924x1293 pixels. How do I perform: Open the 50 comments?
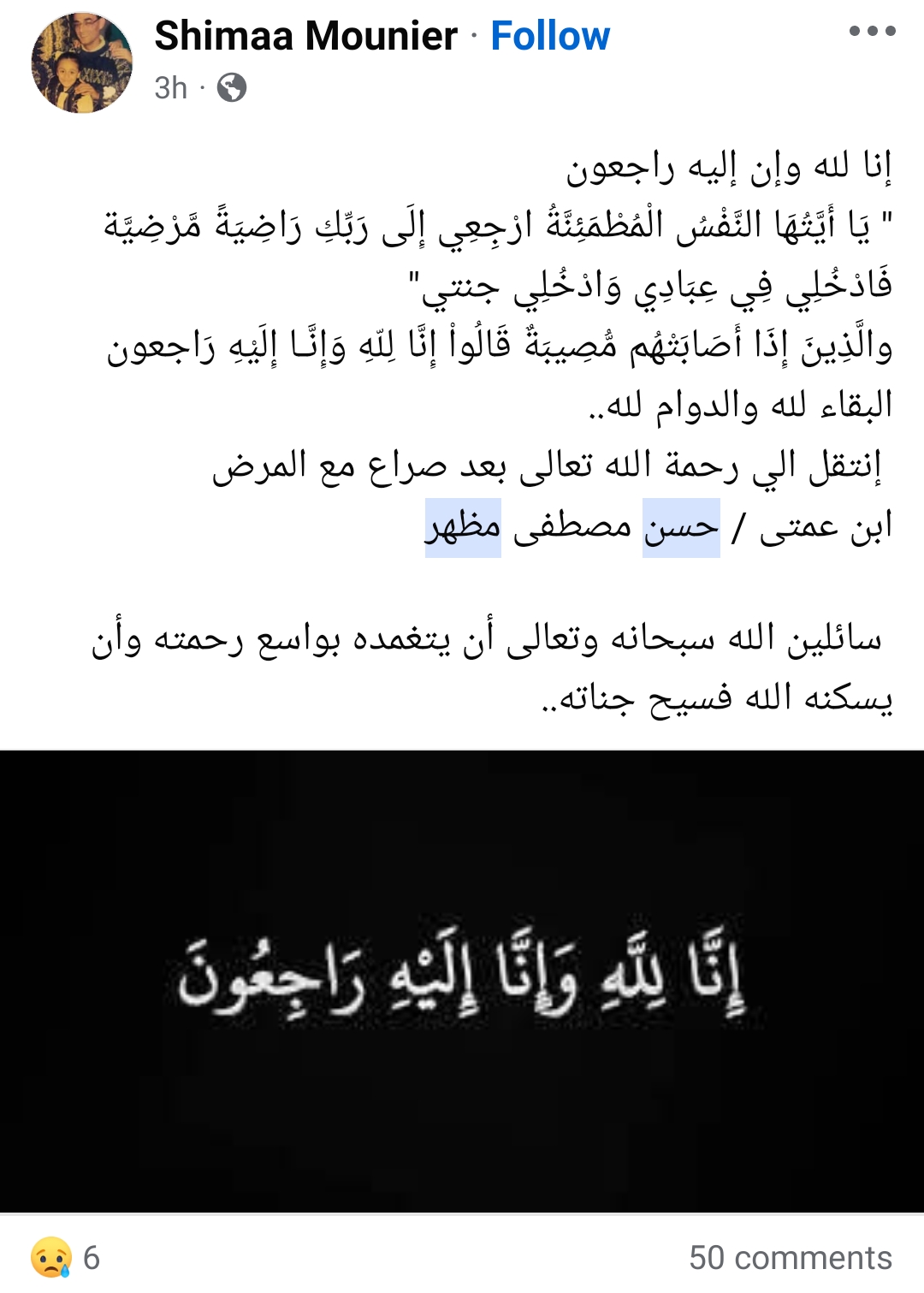pos(790,1257)
